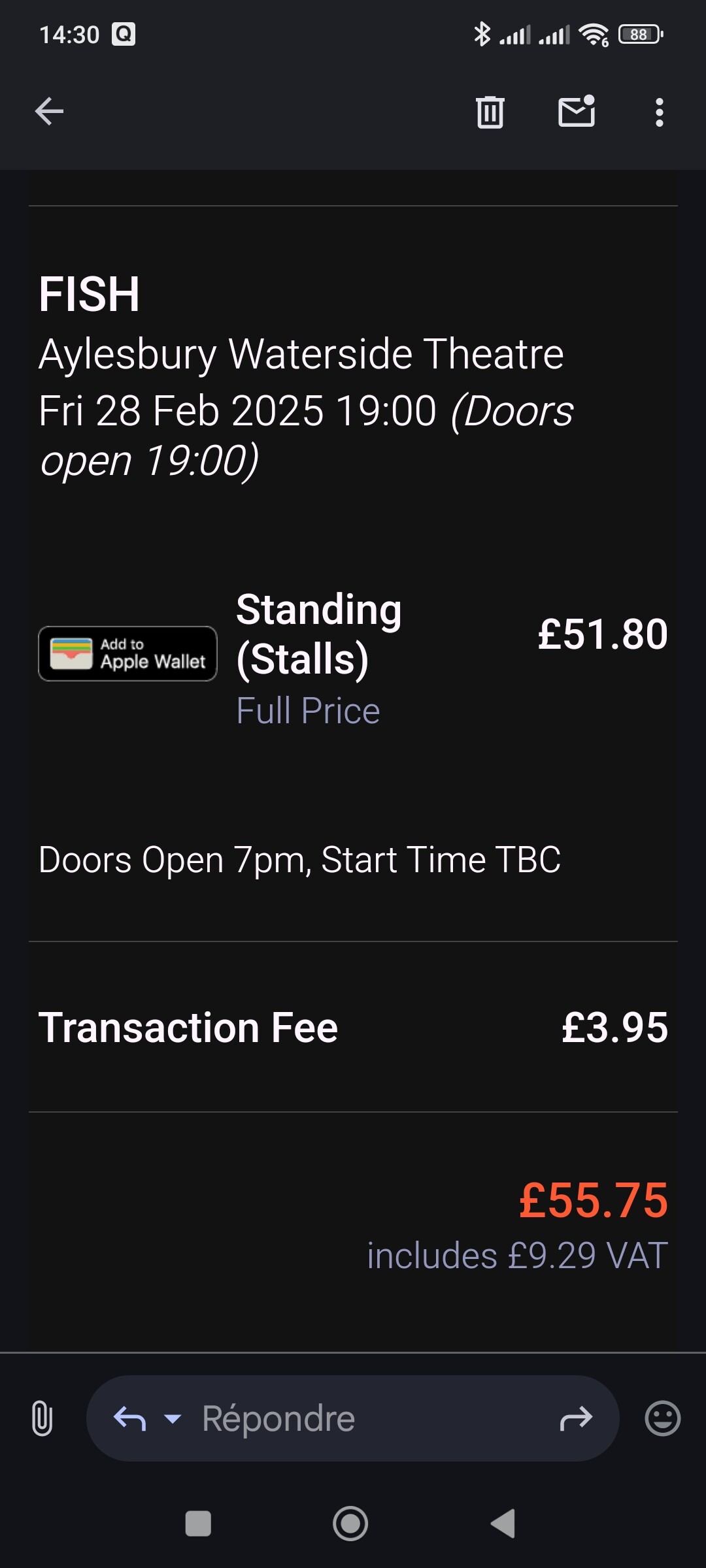Go to the home screen

coord(350,1524)
